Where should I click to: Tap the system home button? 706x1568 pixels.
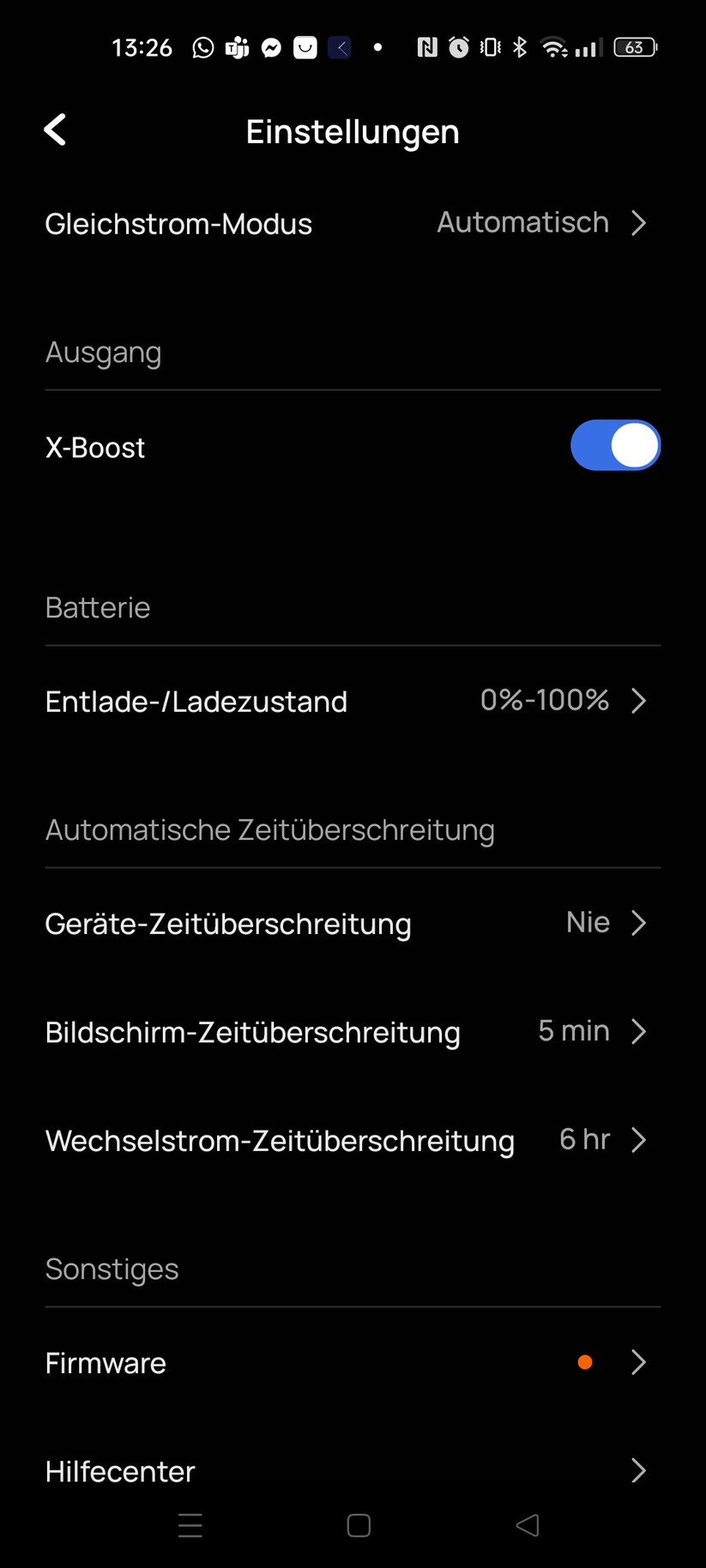tap(359, 1525)
